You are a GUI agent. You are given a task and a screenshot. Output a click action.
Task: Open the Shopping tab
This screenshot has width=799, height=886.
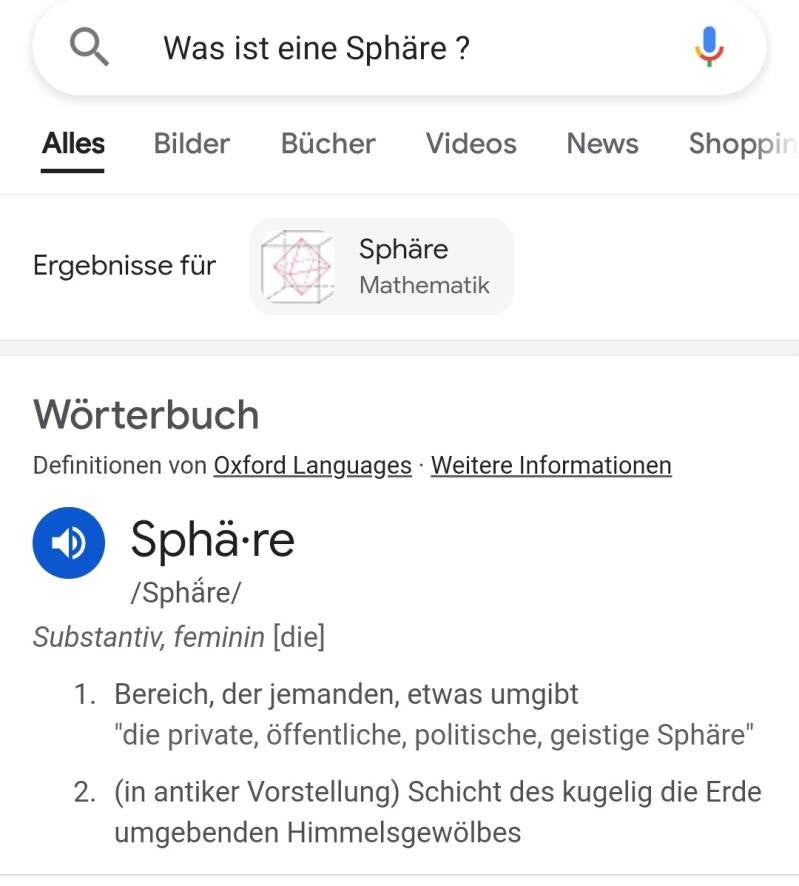(x=742, y=144)
